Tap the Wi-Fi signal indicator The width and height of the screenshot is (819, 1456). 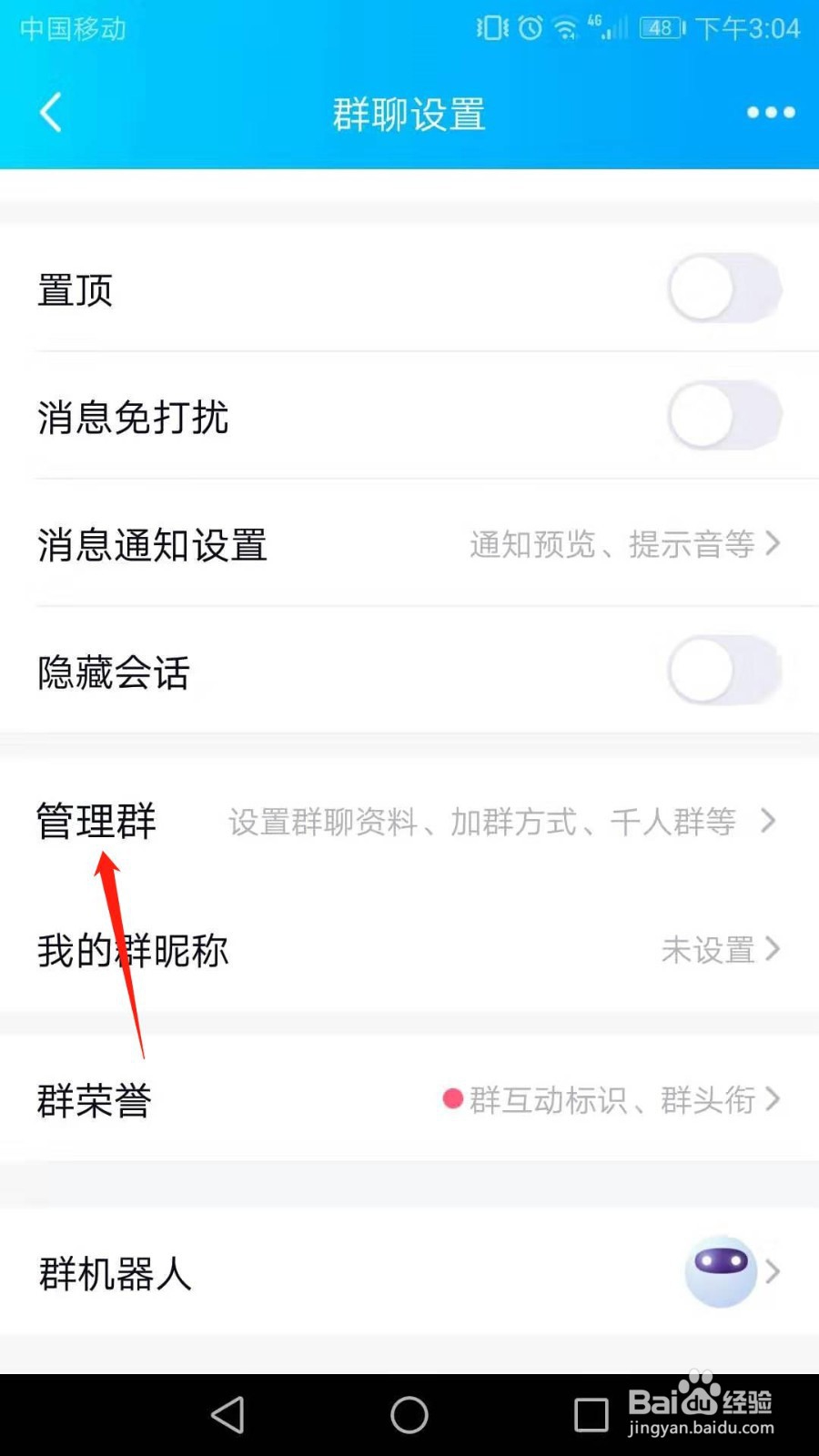565,28
